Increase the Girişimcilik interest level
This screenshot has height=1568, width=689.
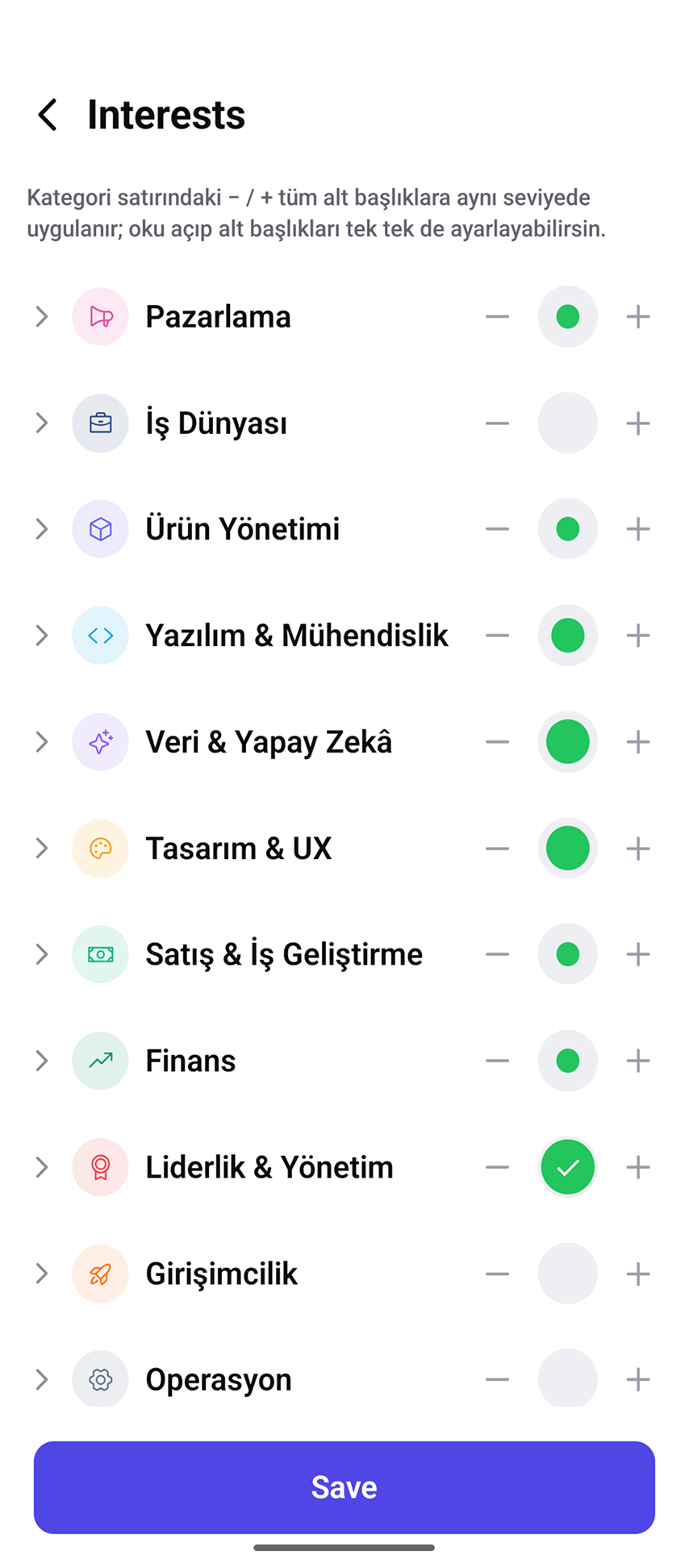pyautogui.click(x=638, y=1274)
